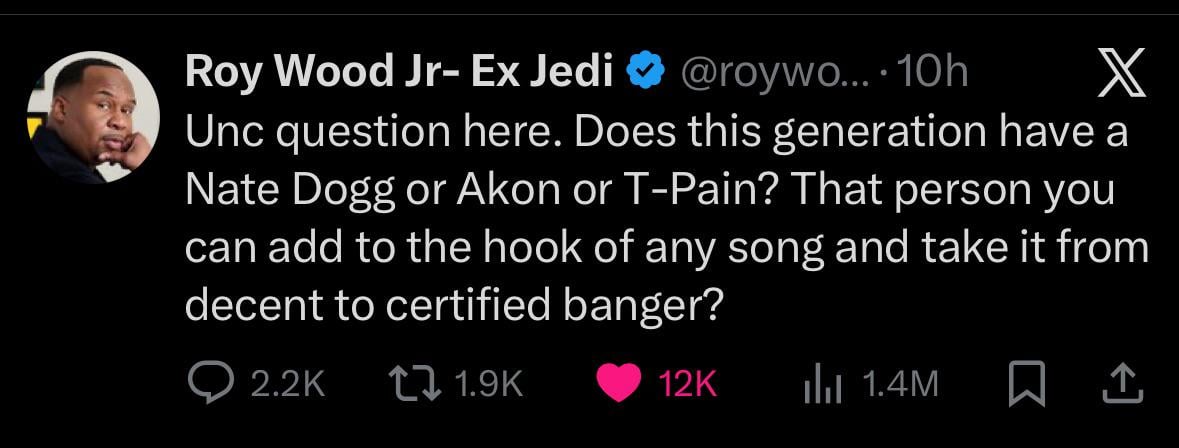View post analytics showing 1.4M views
This screenshot has width=1179, height=448.
tap(824, 384)
